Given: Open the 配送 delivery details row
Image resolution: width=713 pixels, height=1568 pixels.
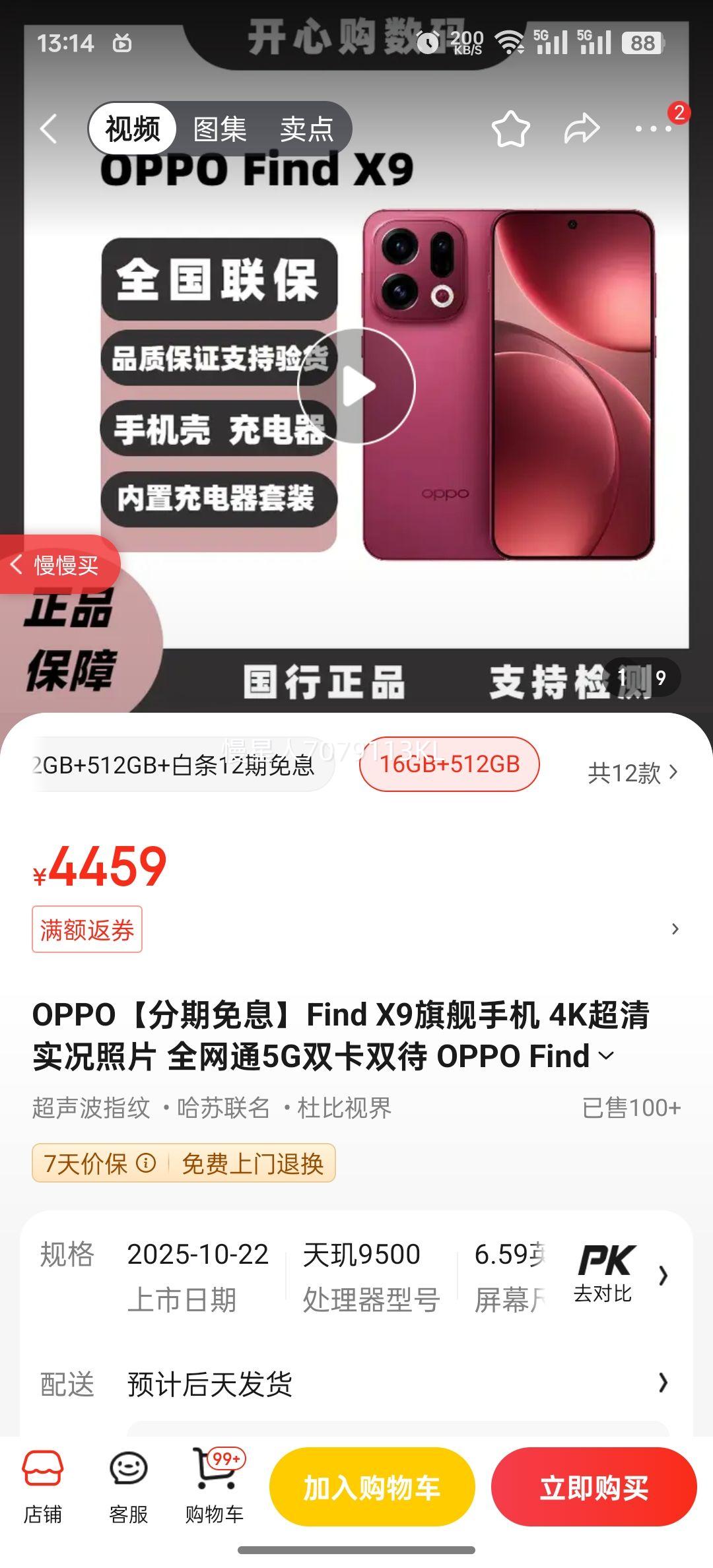Looking at the screenshot, I should click(x=356, y=1387).
